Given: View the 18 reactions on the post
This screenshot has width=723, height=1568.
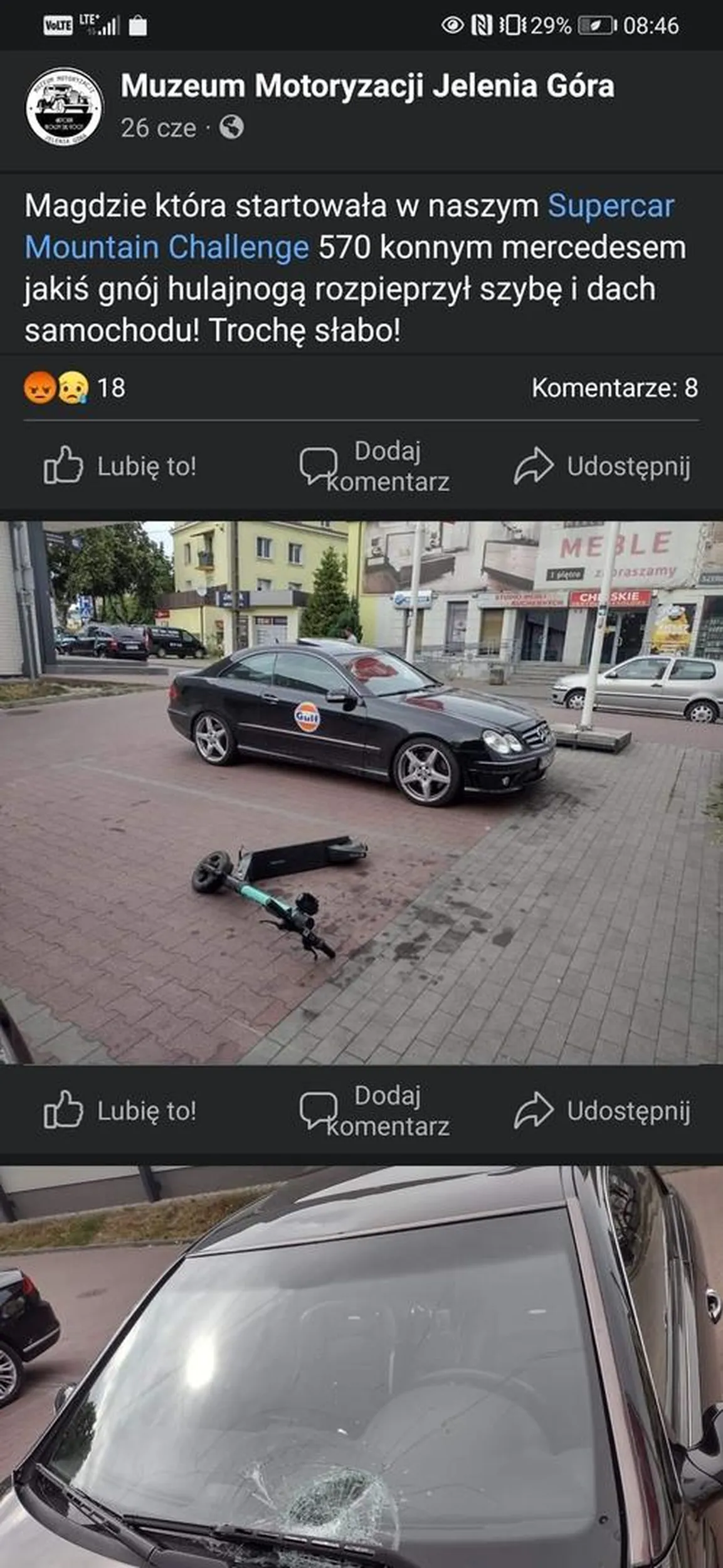Looking at the screenshot, I should [75, 388].
